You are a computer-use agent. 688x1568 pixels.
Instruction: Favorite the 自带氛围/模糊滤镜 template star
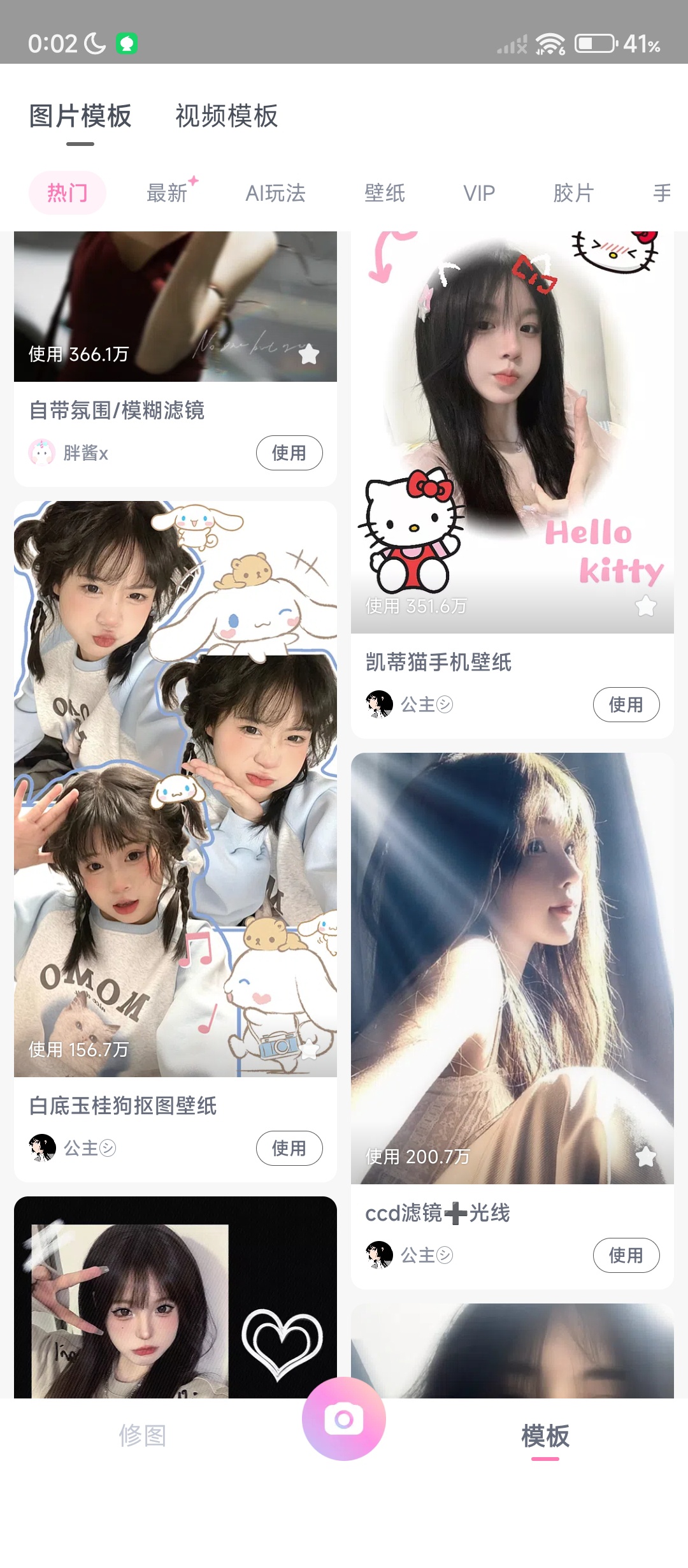[309, 354]
